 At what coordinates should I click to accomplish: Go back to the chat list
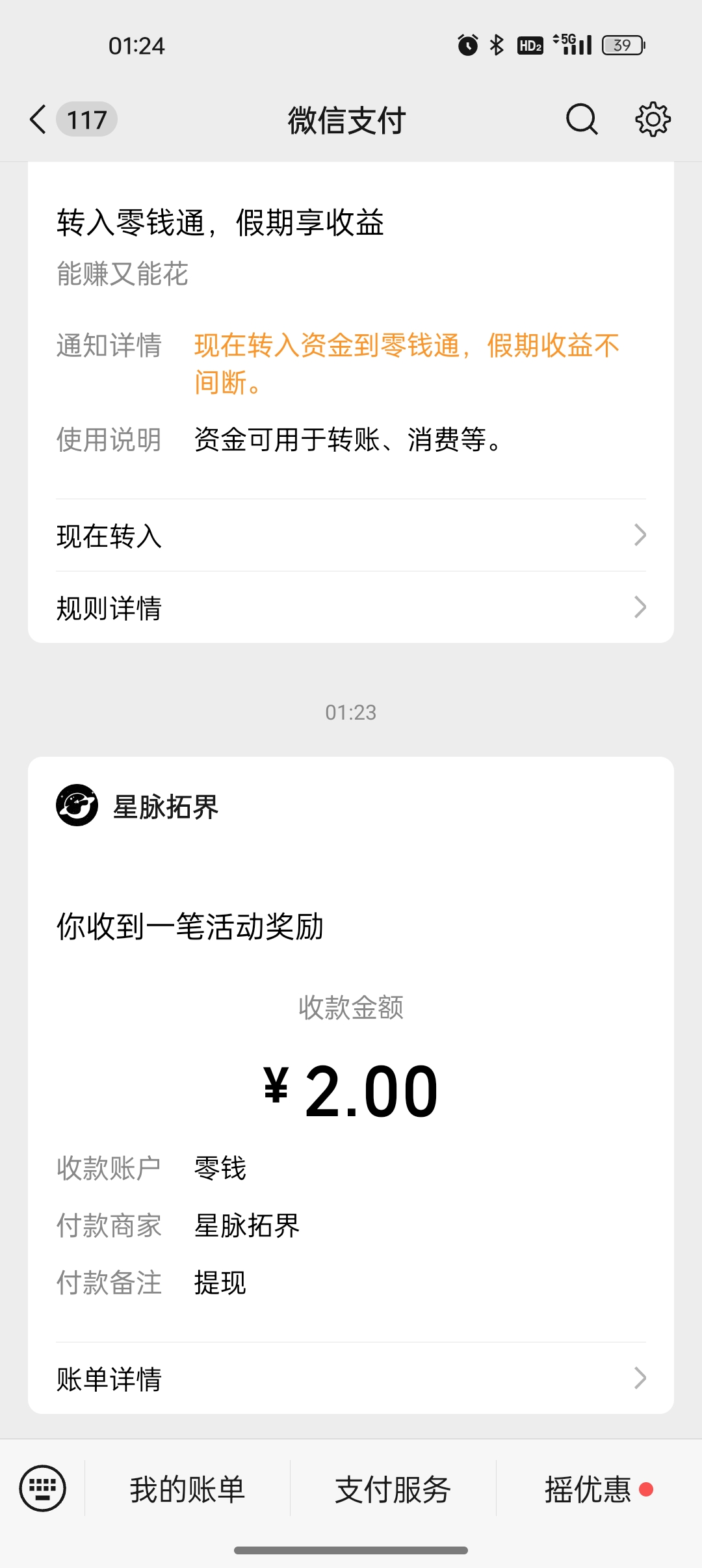[x=39, y=120]
